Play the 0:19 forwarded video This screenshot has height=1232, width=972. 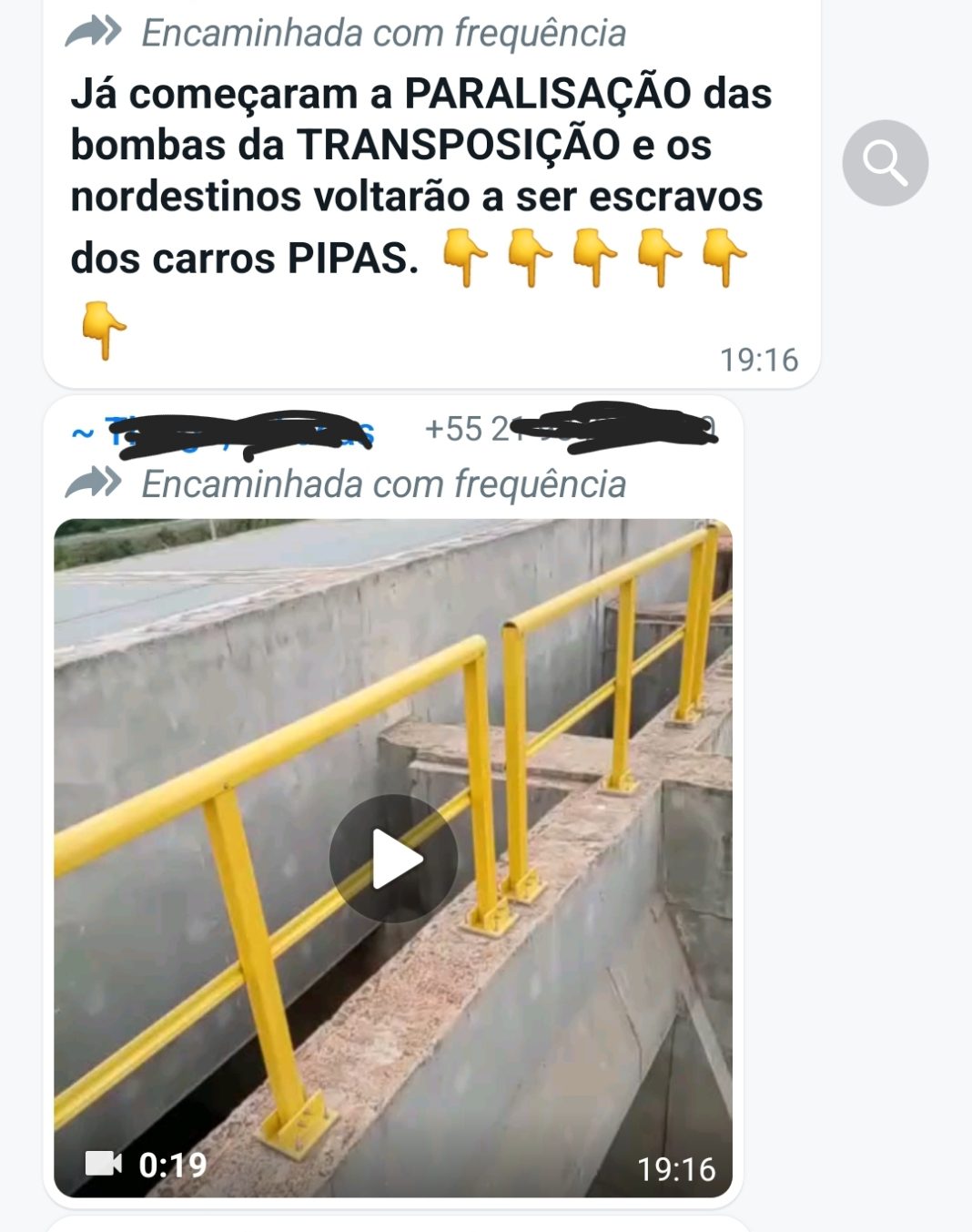click(x=393, y=859)
